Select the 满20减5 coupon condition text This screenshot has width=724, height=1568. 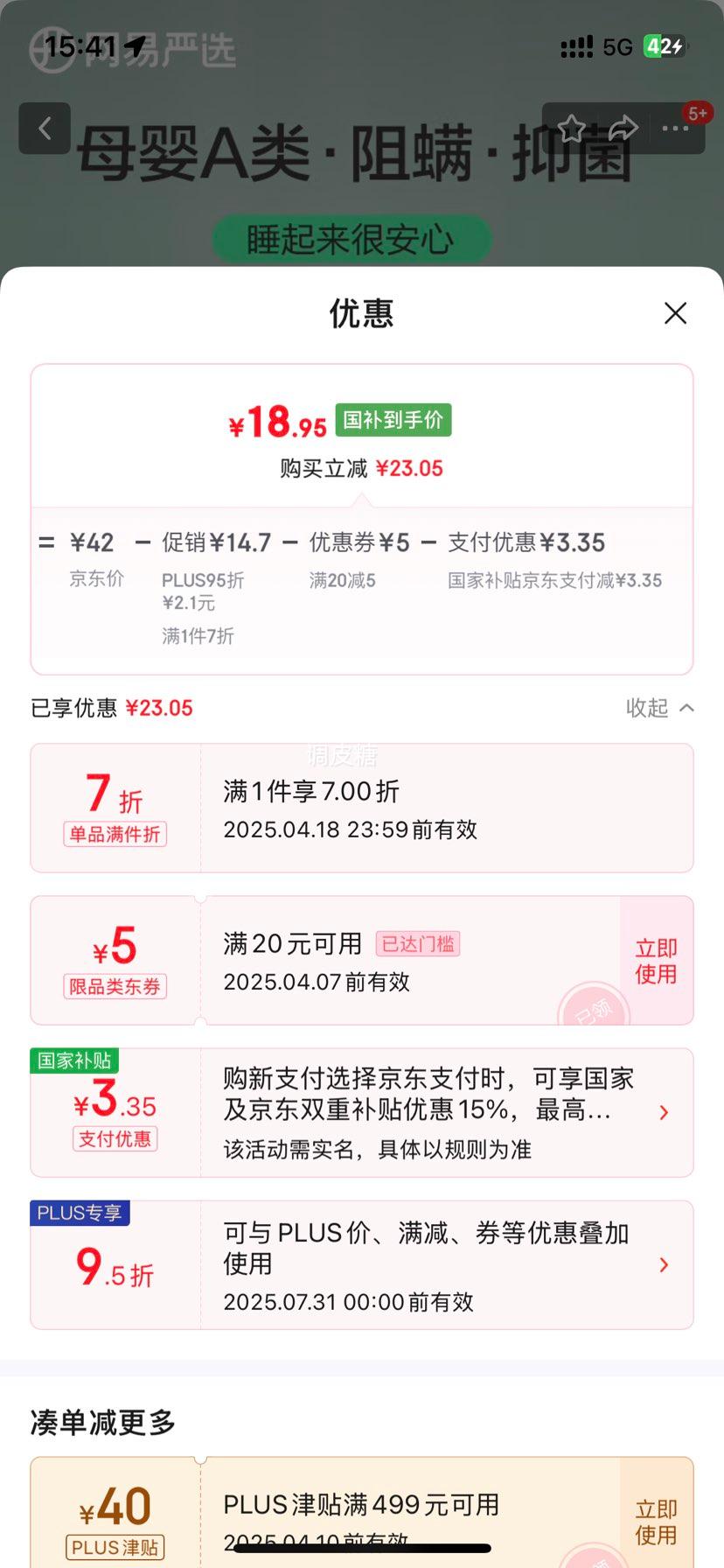click(340, 580)
